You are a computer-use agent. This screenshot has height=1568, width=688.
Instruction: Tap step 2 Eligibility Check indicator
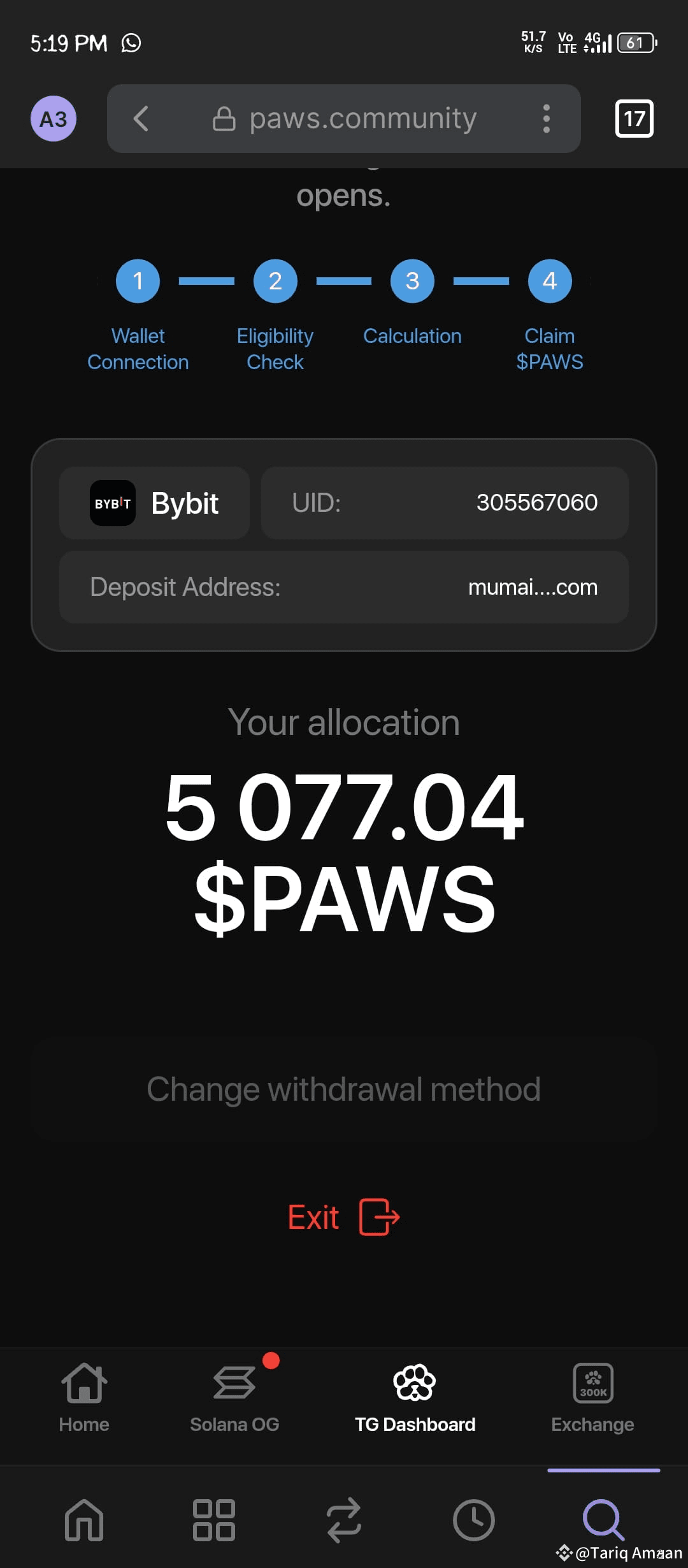pos(275,280)
